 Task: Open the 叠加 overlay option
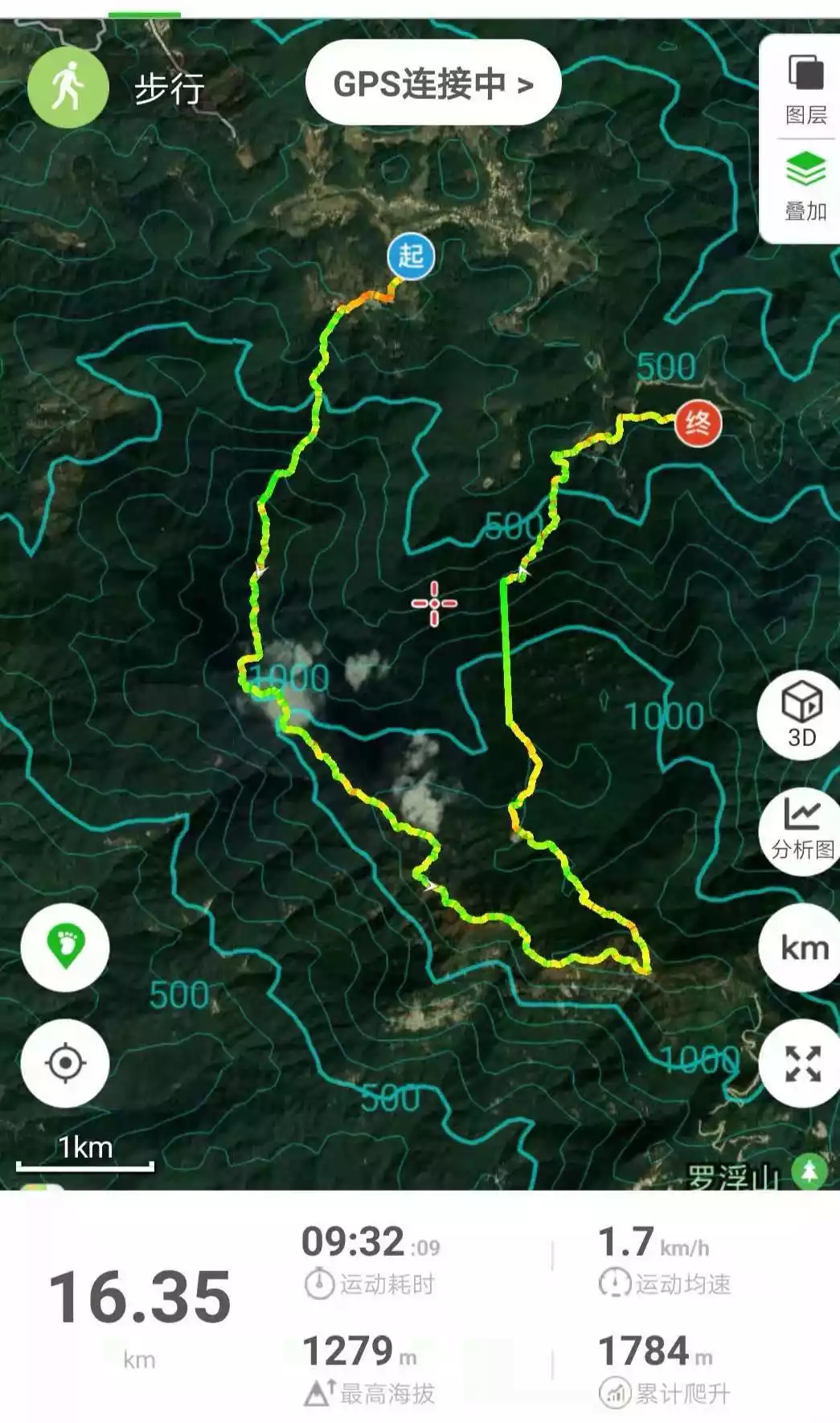pyautogui.click(x=805, y=186)
